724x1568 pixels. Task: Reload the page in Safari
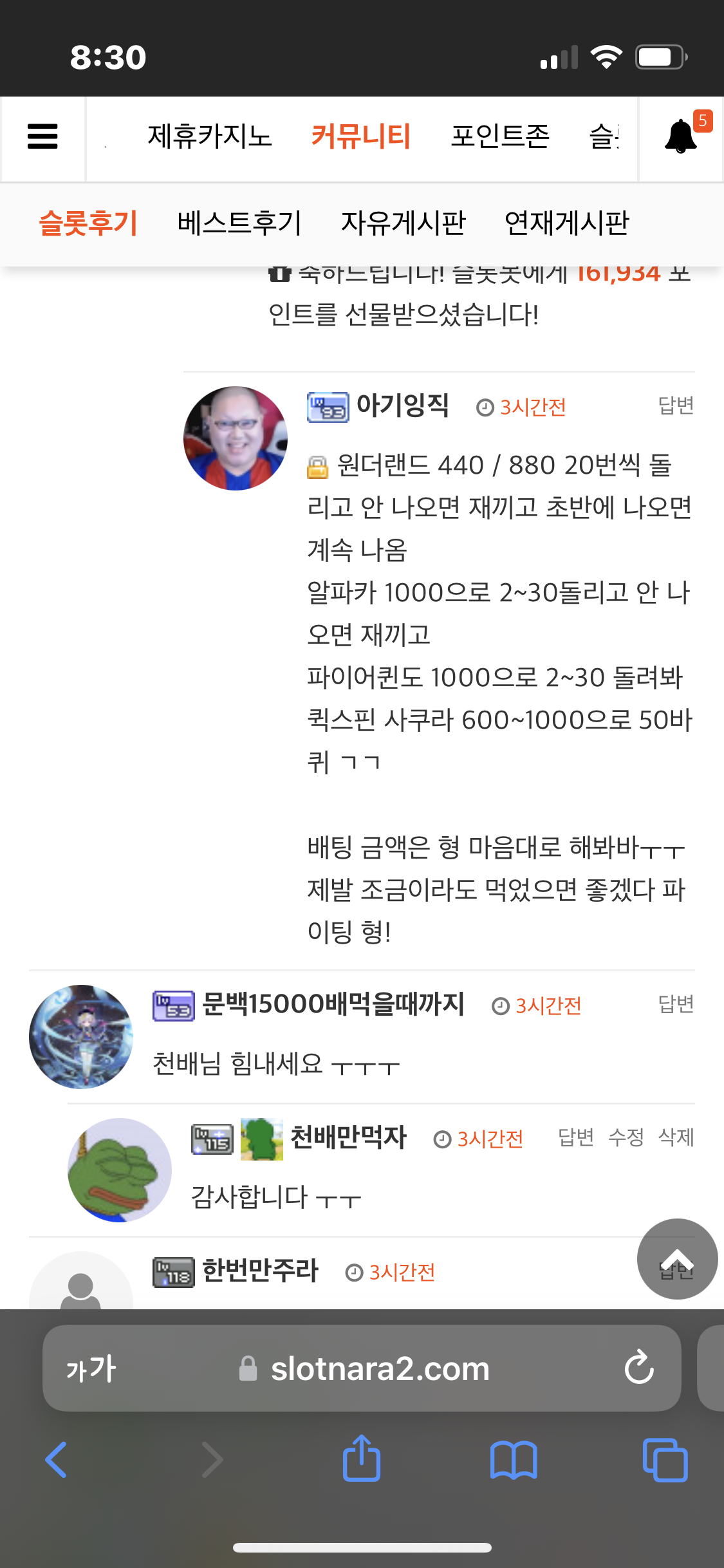(x=639, y=1367)
